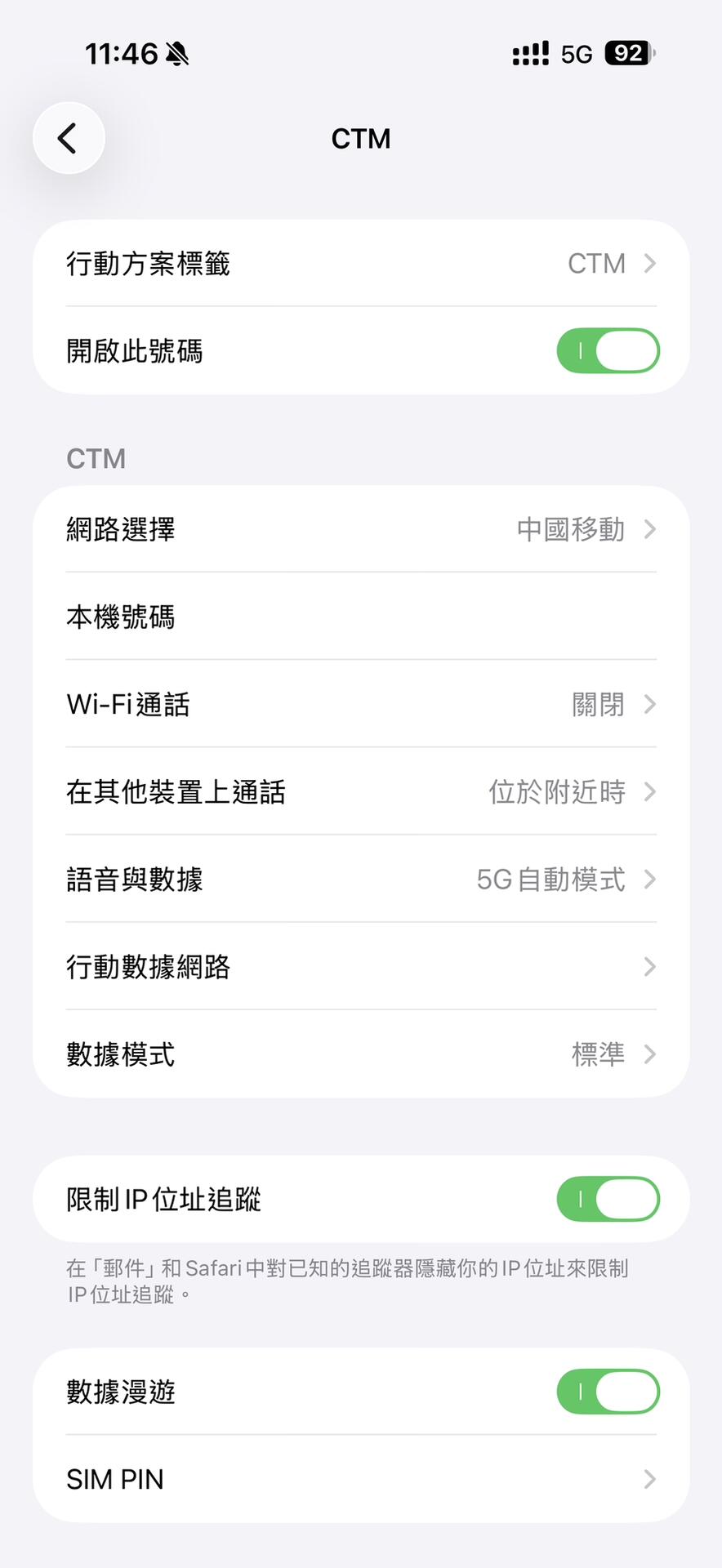Open 語音與數據 settings
This screenshot has height=1568, width=722.
(361, 880)
